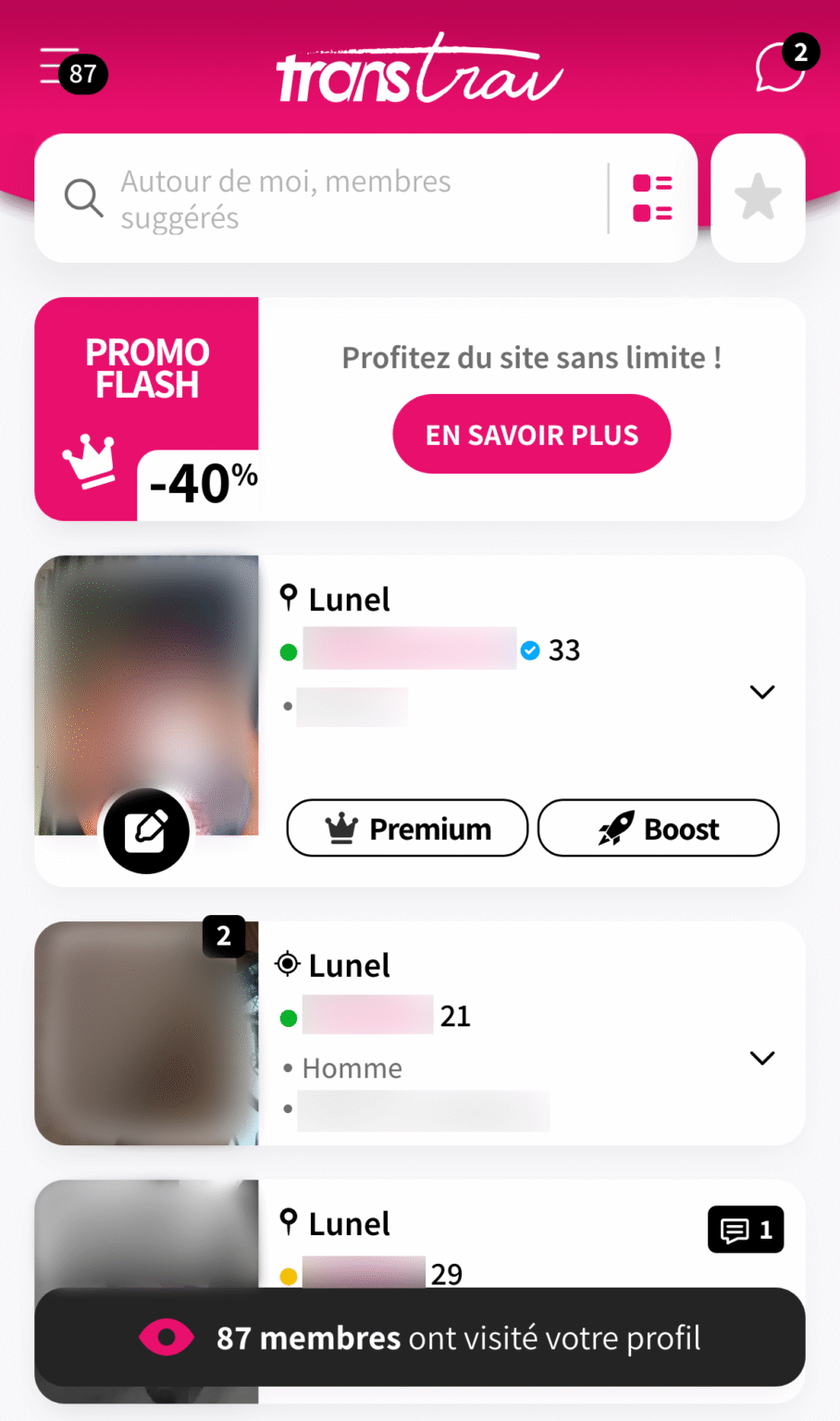Open the PROMO FLASH -40% banner
The height and width of the screenshot is (1421, 840).
click(147, 408)
